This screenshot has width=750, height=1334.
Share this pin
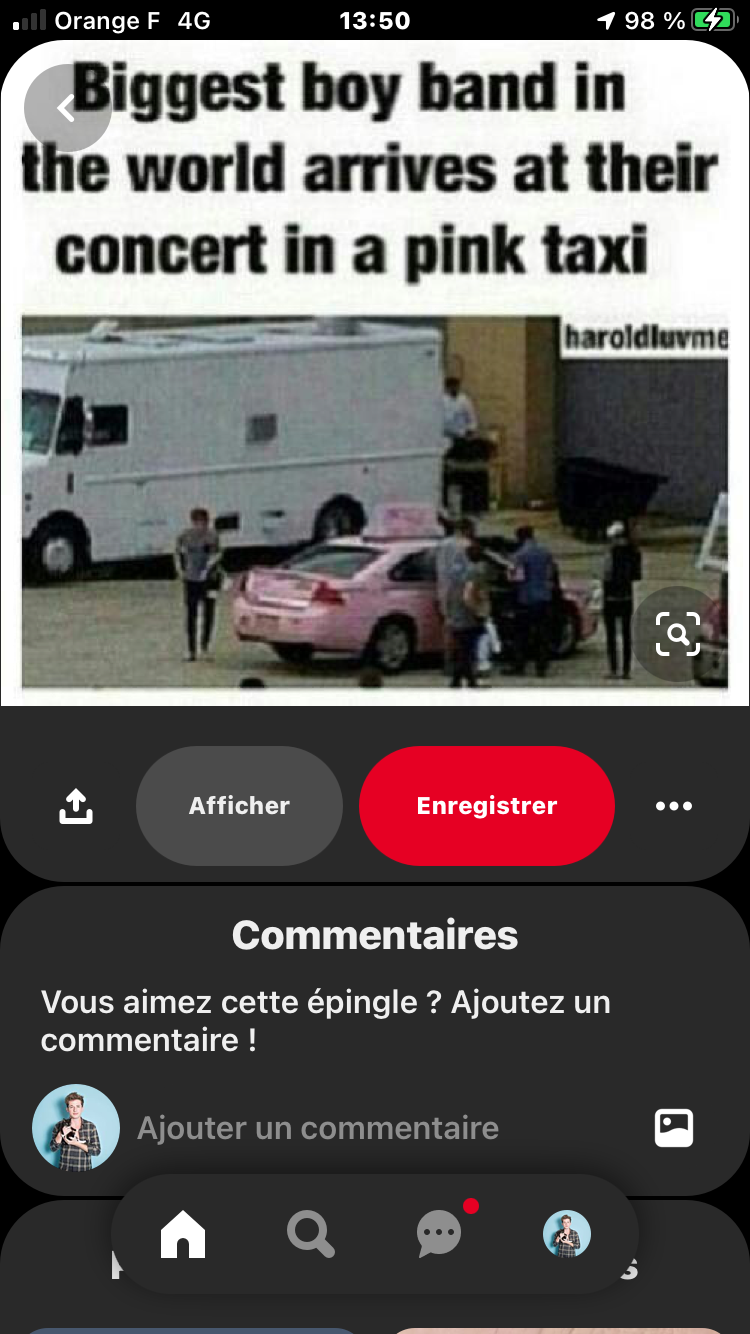(x=76, y=806)
